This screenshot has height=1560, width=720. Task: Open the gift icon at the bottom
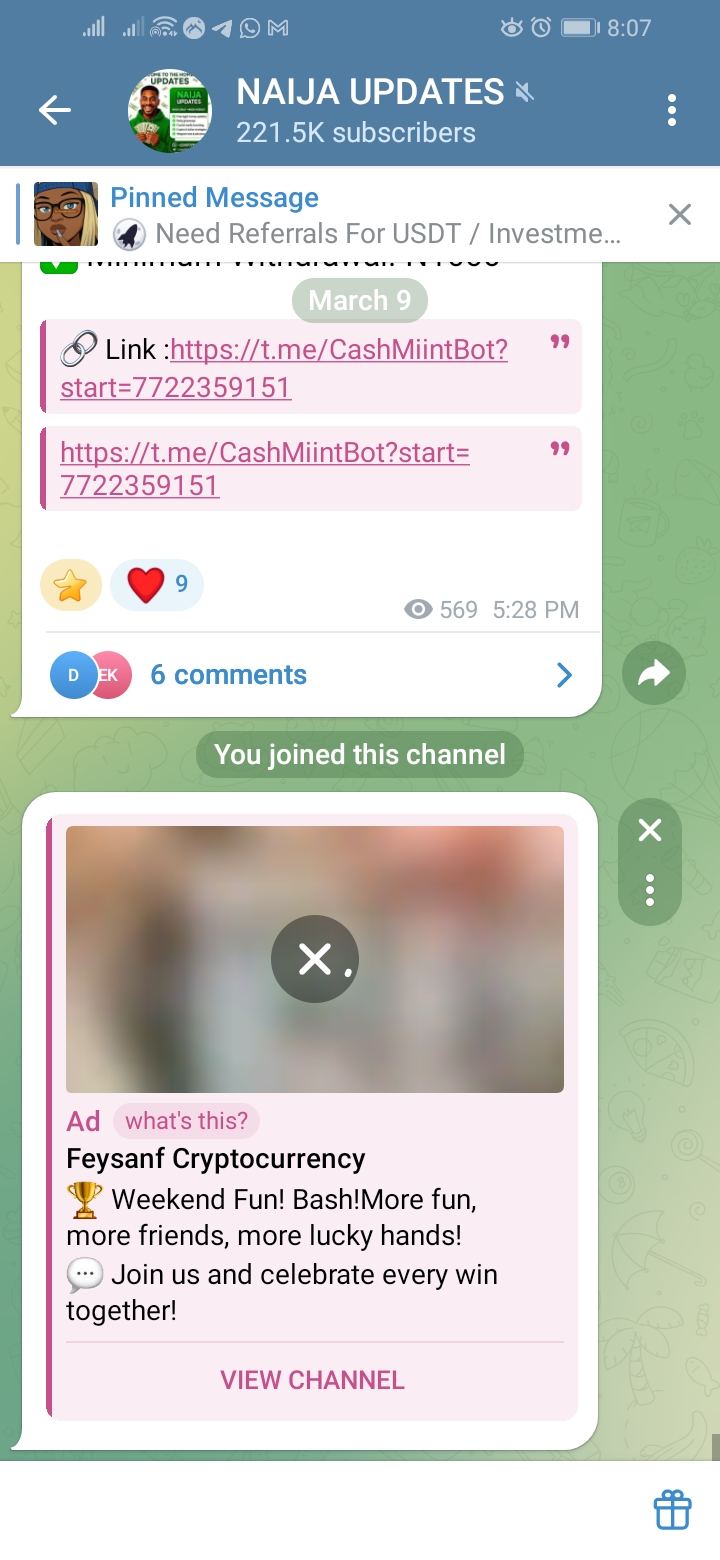pos(673,1509)
